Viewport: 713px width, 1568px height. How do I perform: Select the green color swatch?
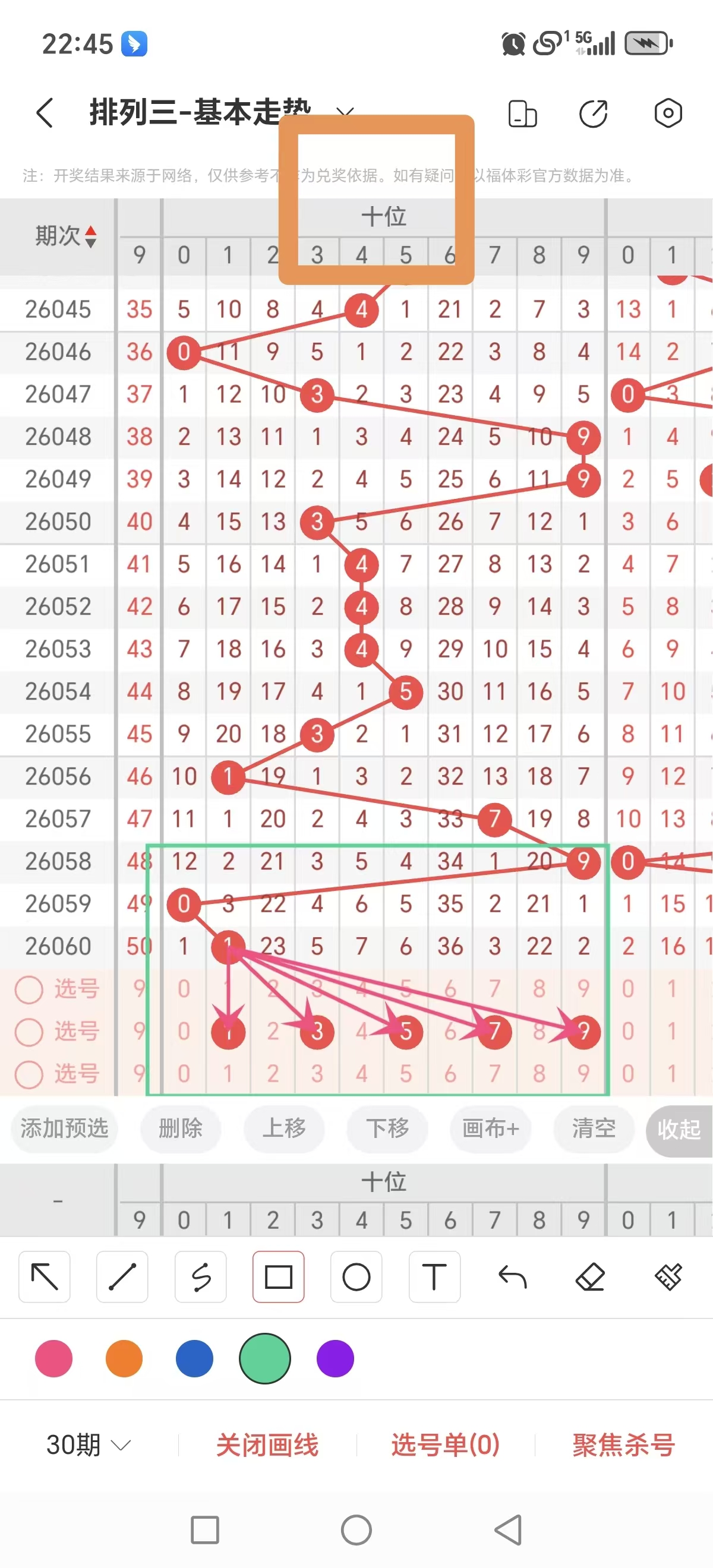point(264,1358)
